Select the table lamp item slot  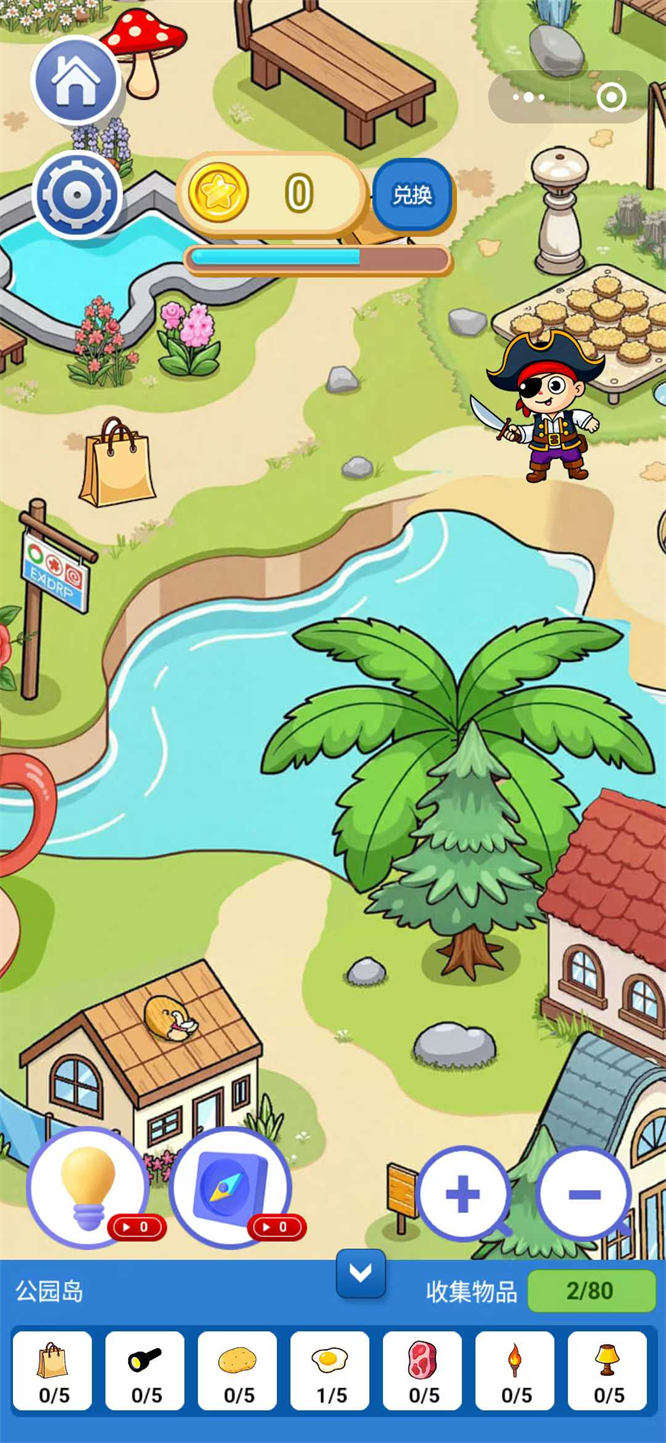coord(607,1370)
